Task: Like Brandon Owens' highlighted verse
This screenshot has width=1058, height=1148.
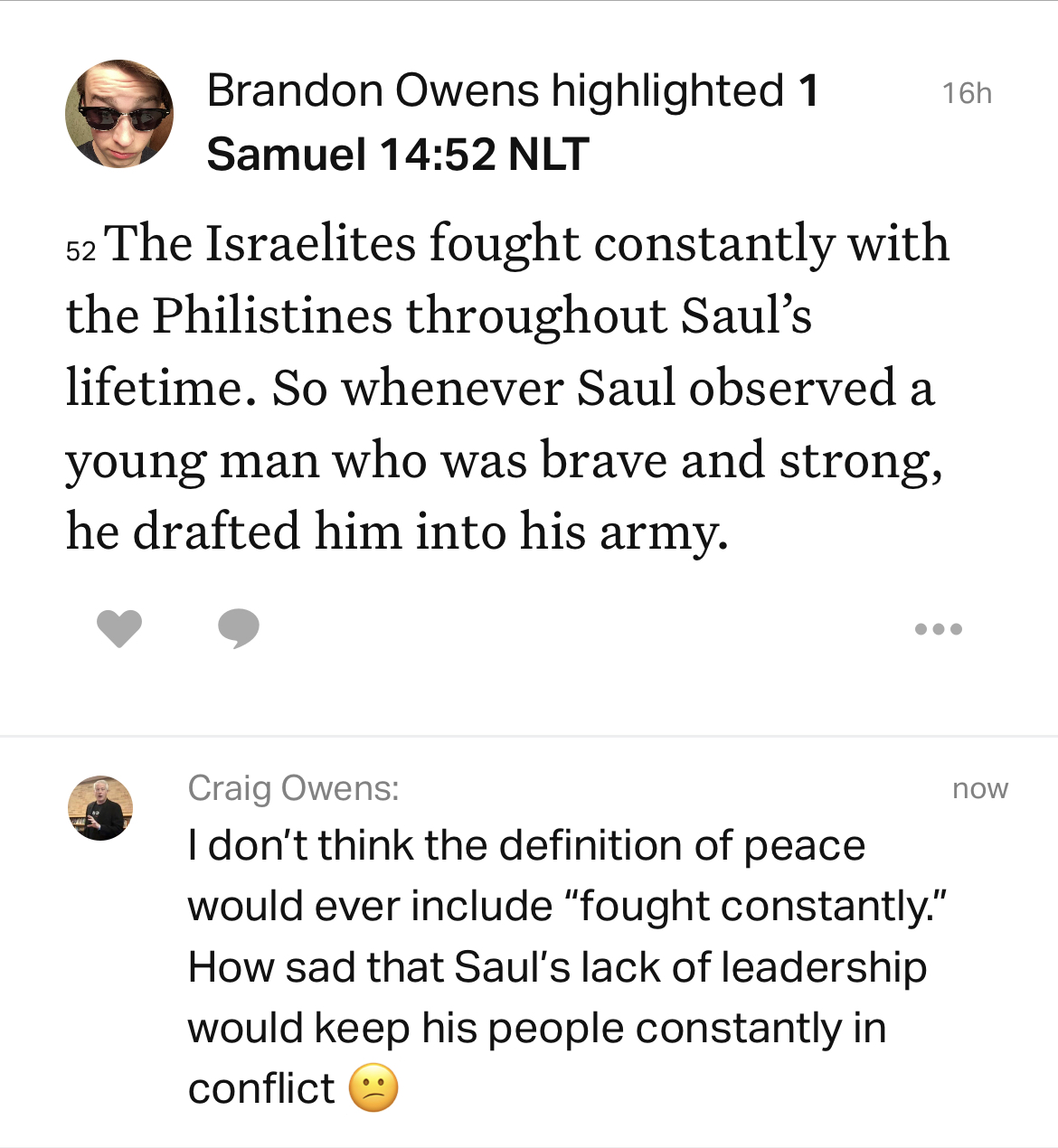Action: (x=119, y=628)
